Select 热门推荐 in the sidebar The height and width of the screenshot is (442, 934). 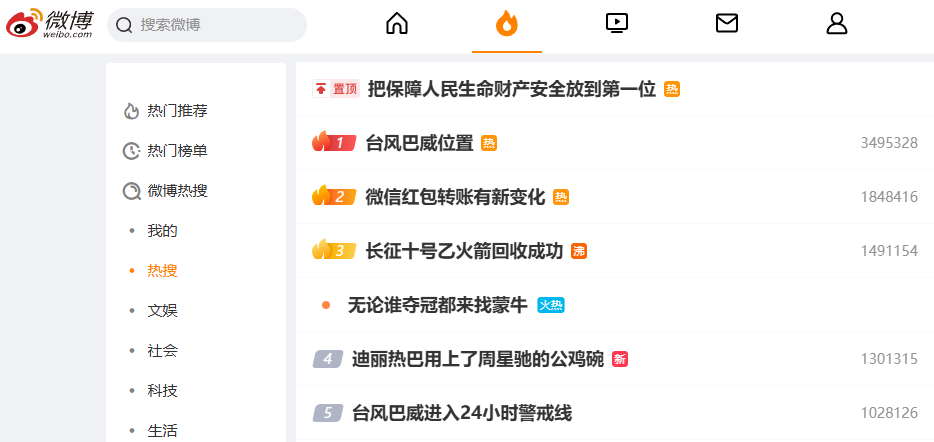coord(178,111)
